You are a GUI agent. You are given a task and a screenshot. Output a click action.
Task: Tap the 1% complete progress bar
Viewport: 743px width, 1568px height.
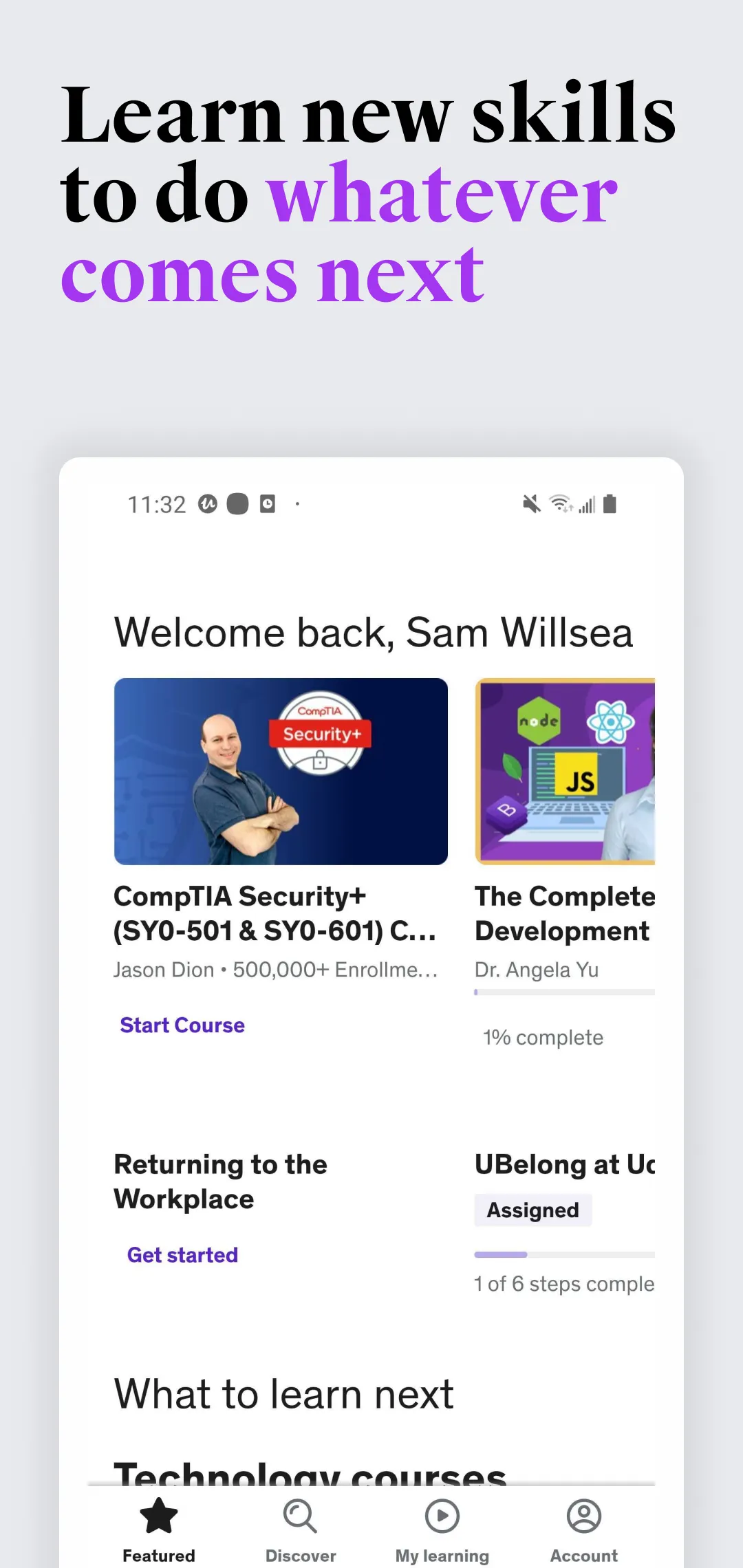click(x=564, y=991)
